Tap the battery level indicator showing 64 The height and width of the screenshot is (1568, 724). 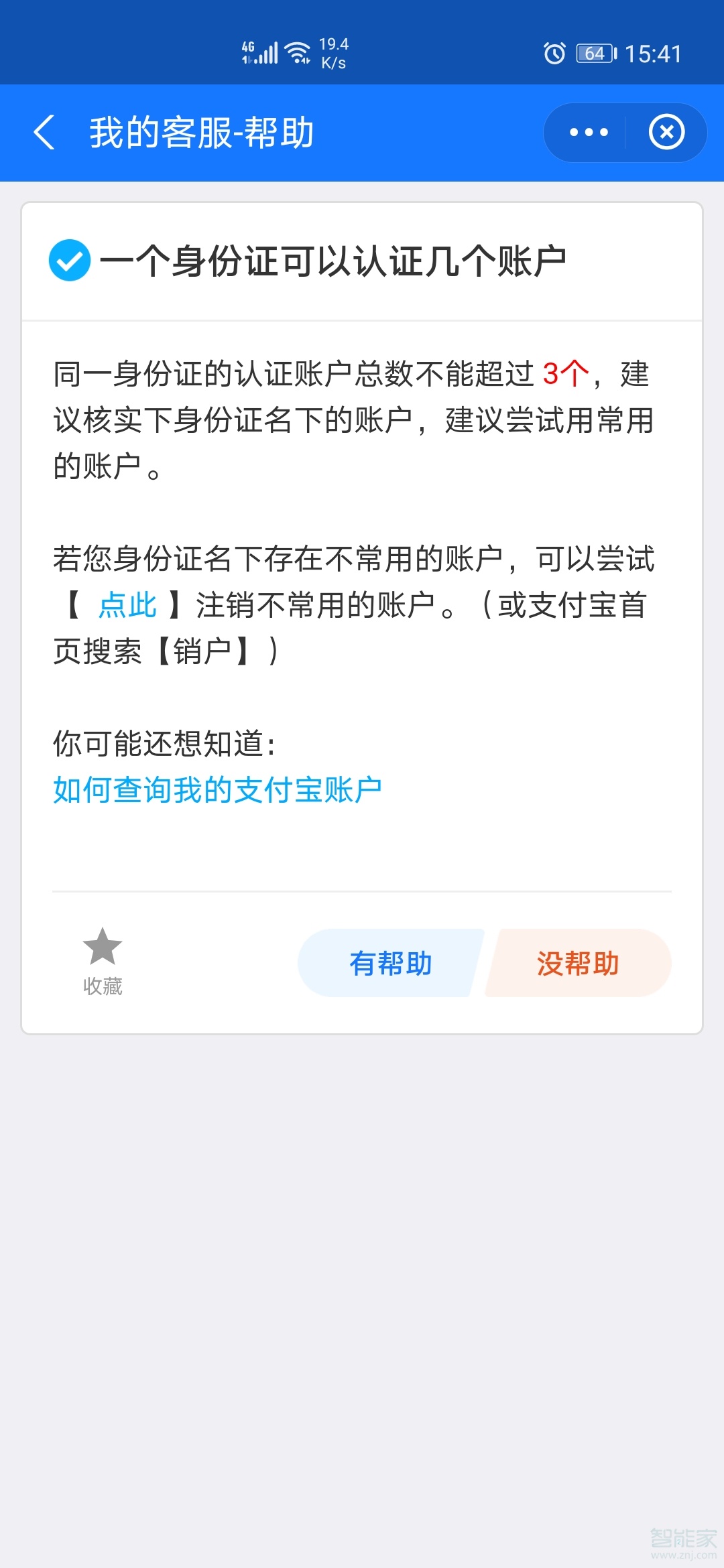(593, 53)
